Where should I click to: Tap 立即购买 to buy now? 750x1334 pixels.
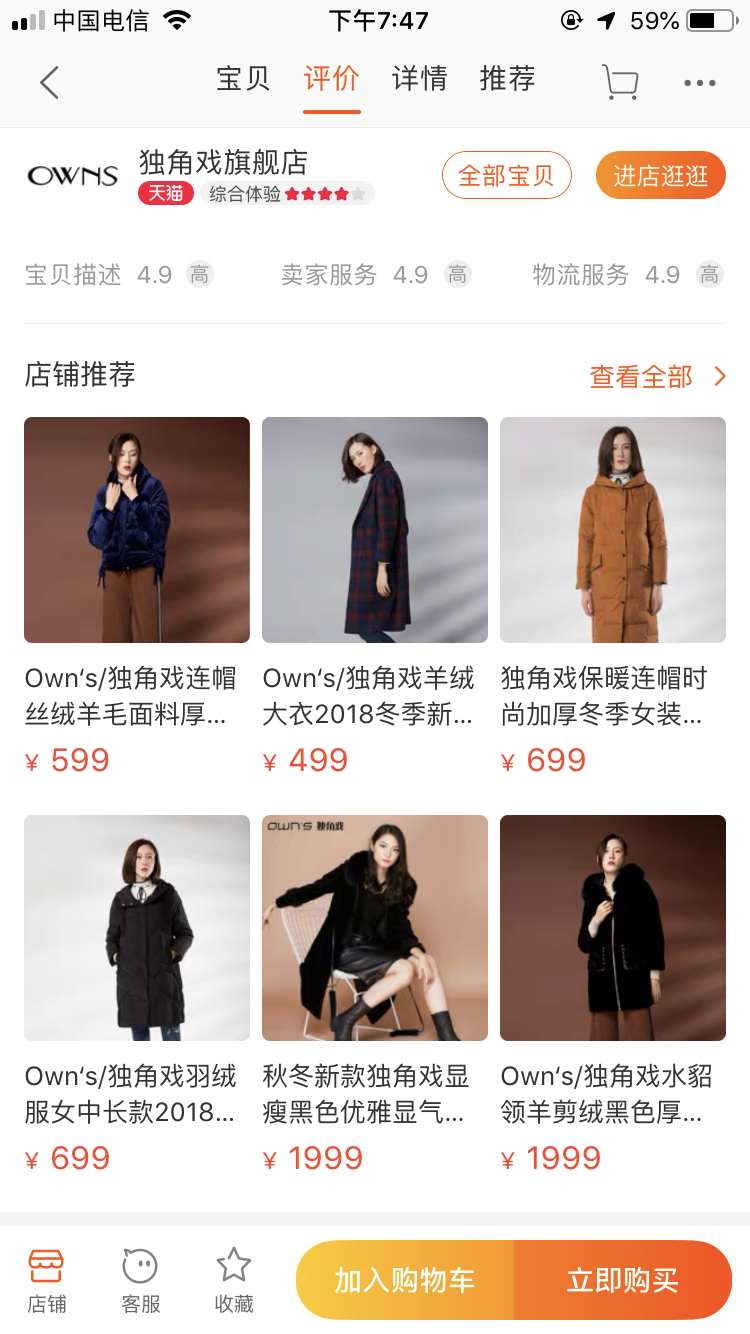point(623,1281)
